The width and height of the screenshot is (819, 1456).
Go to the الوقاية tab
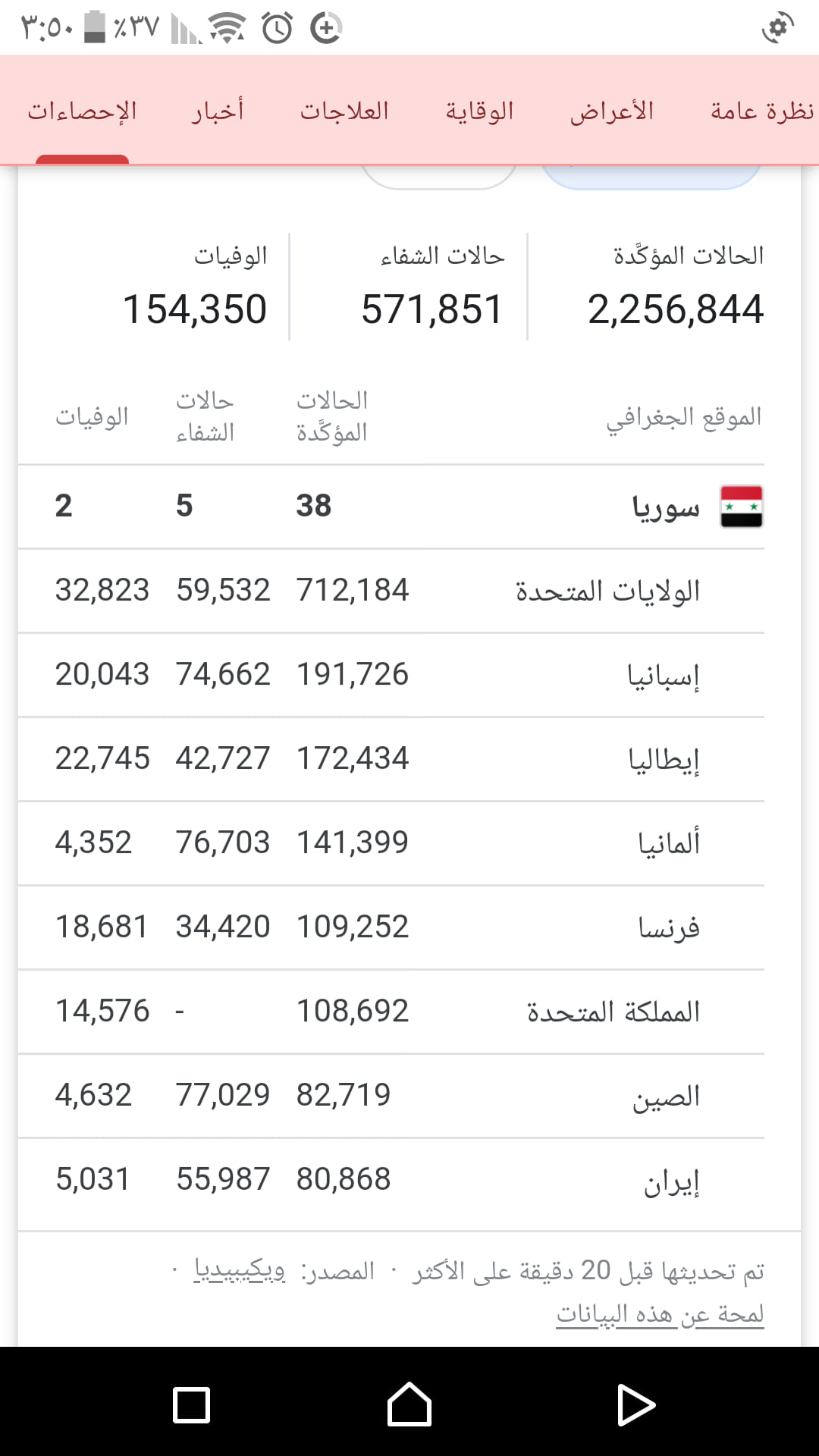click(x=479, y=111)
